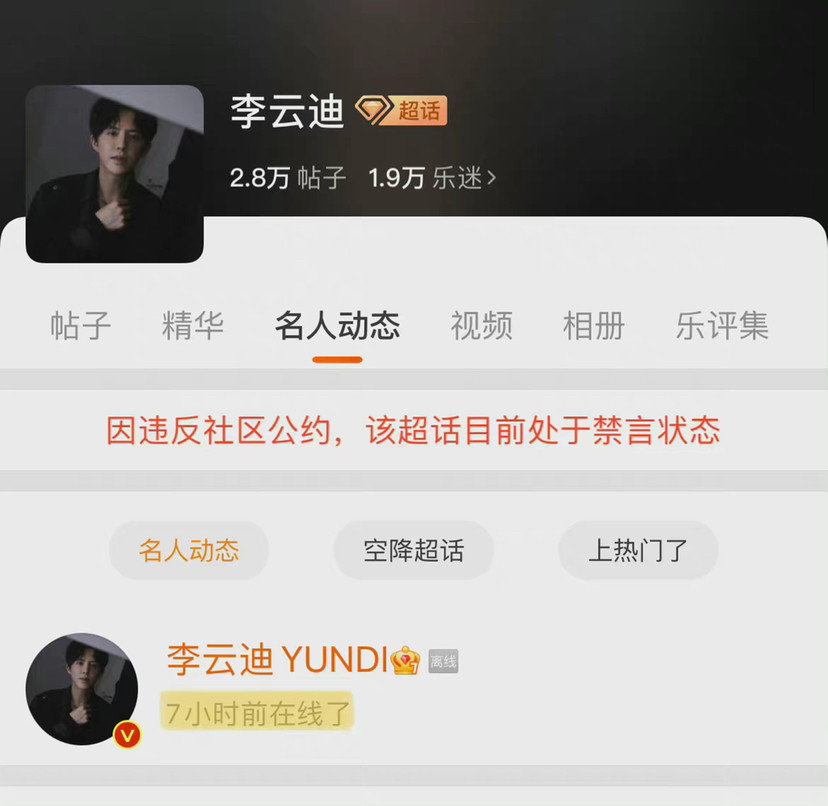Switch to the 帖子 tab

pyautogui.click(x=81, y=326)
